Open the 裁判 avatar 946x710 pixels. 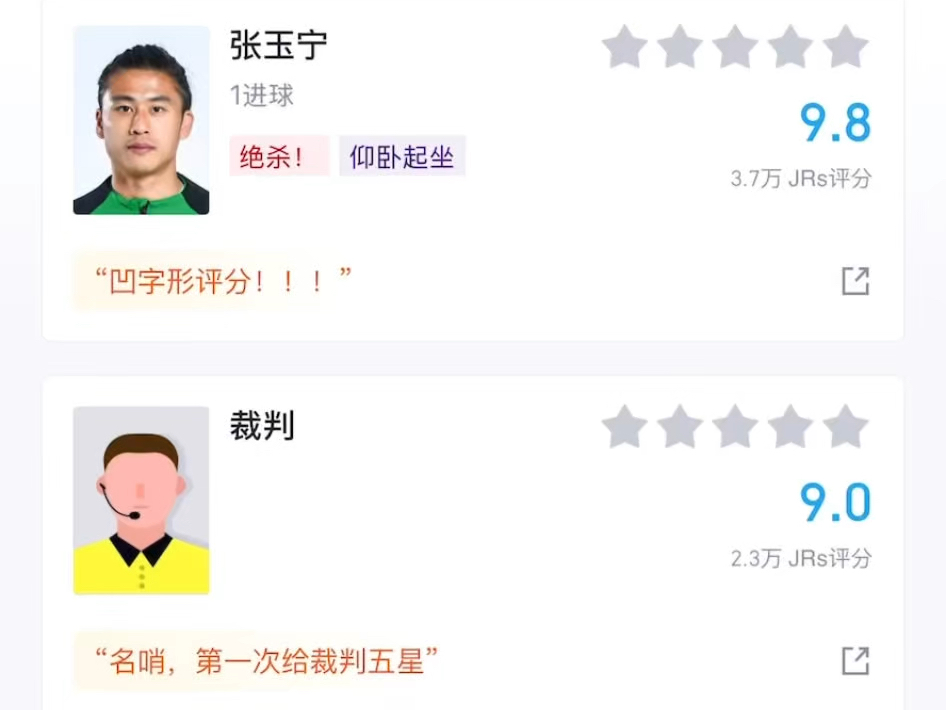point(141,500)
